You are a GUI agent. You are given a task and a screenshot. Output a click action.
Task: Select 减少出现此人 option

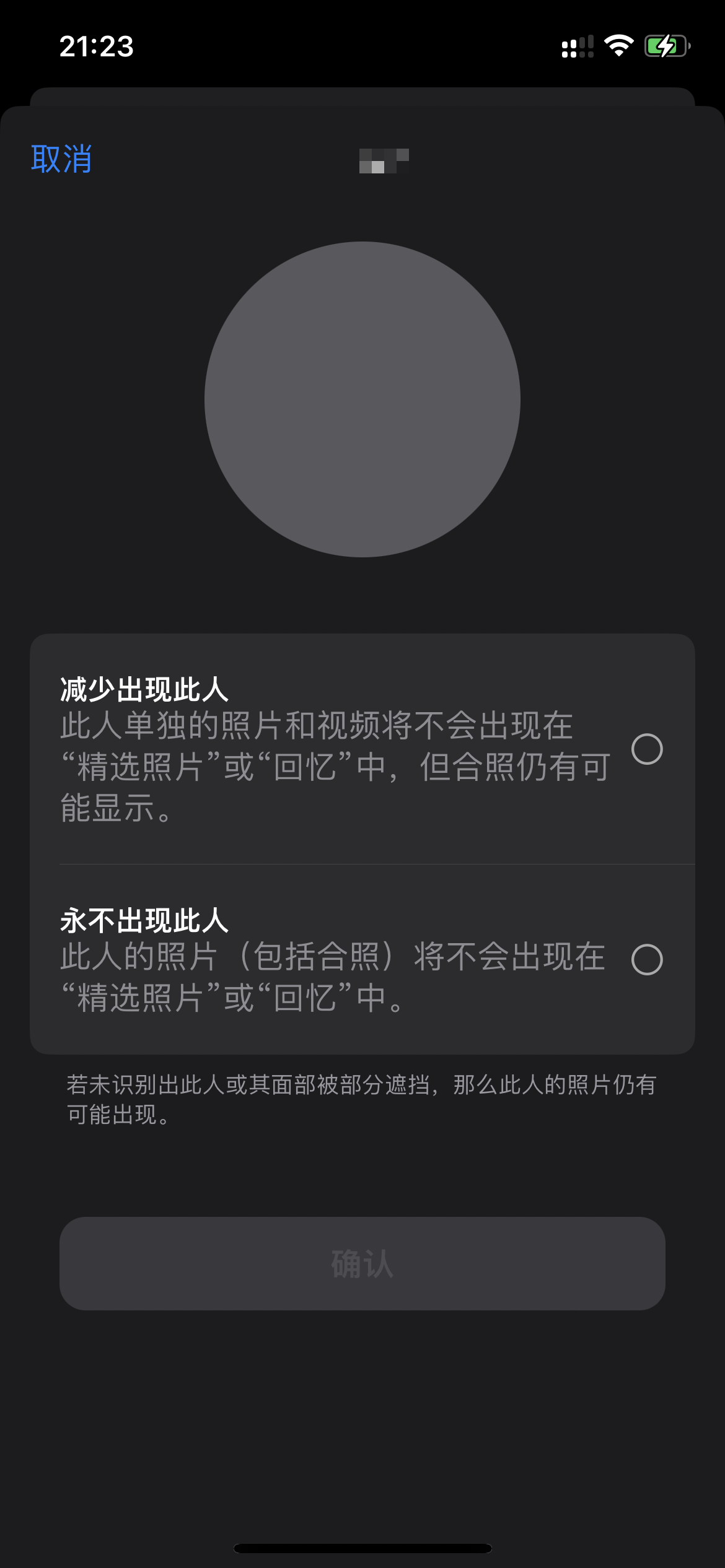coord(646,749)
